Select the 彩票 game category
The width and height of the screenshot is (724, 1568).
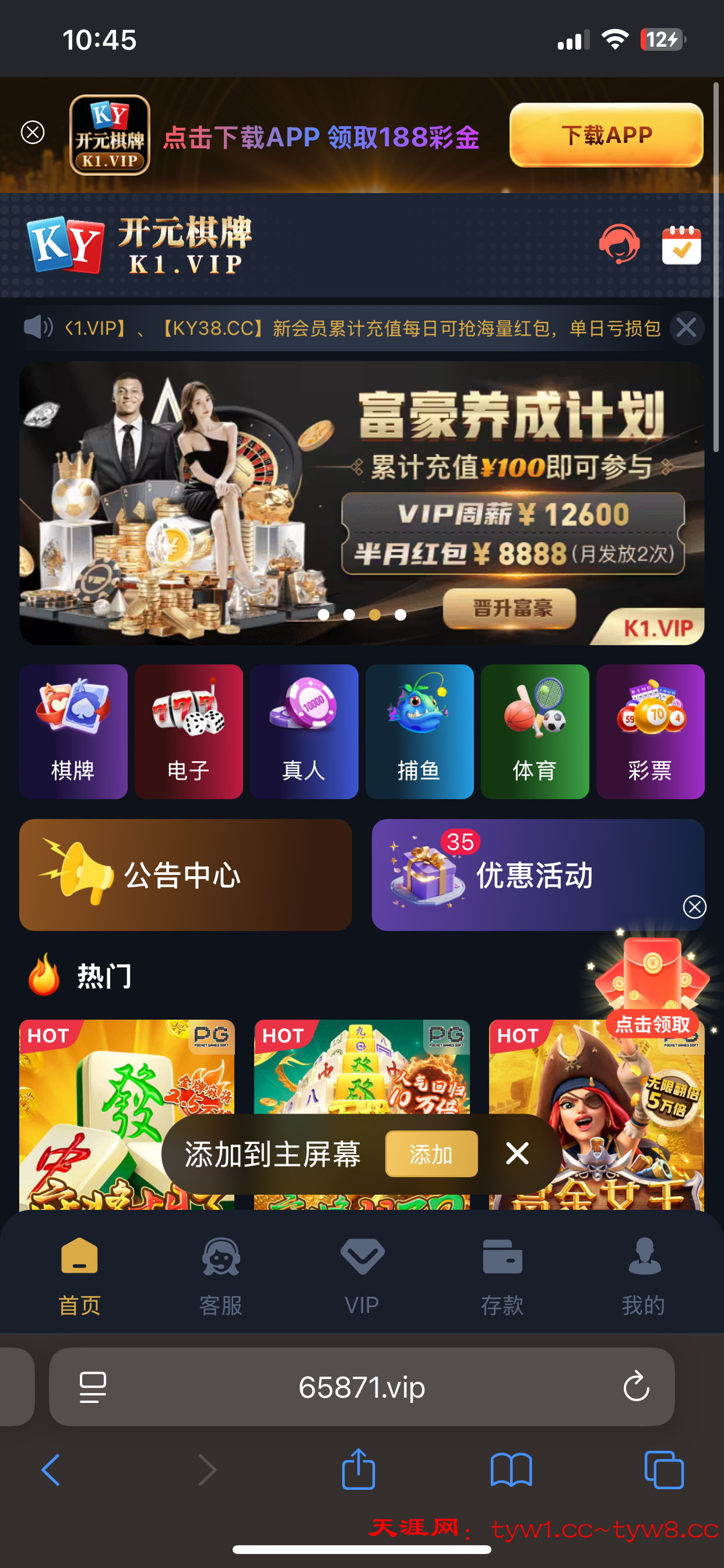pos(650,731)
